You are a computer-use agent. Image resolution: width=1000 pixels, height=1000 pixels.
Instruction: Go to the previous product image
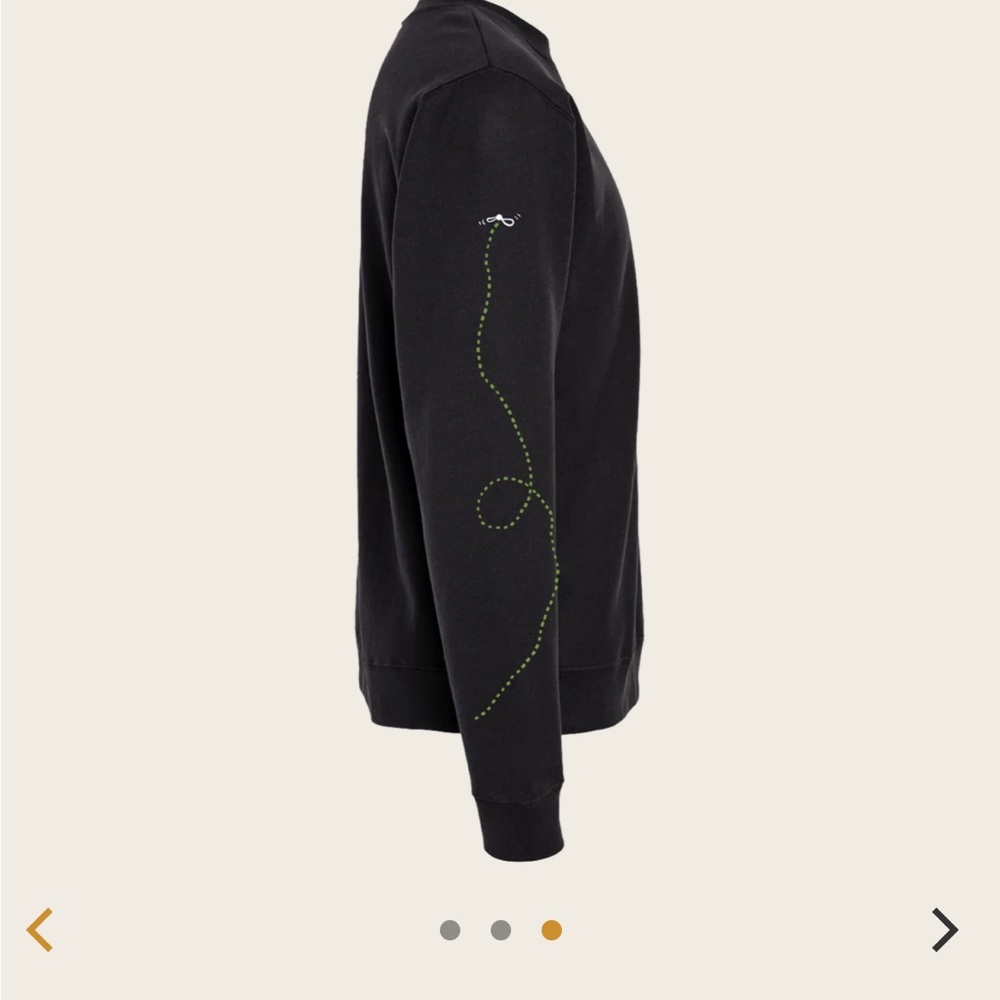[40, 930]
